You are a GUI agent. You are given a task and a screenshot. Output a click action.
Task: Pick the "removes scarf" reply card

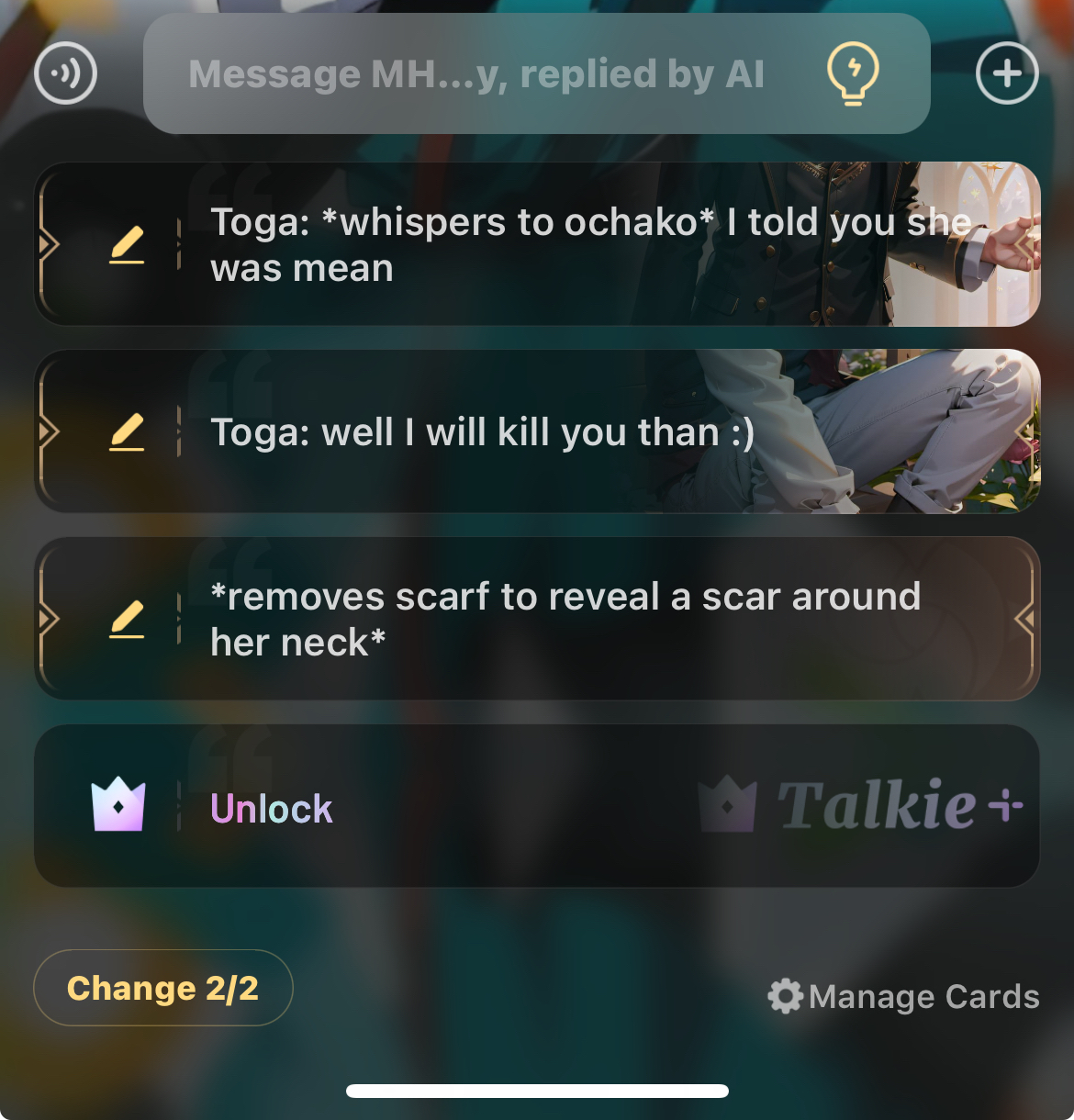pyautogui.click(x=569, y=620)
